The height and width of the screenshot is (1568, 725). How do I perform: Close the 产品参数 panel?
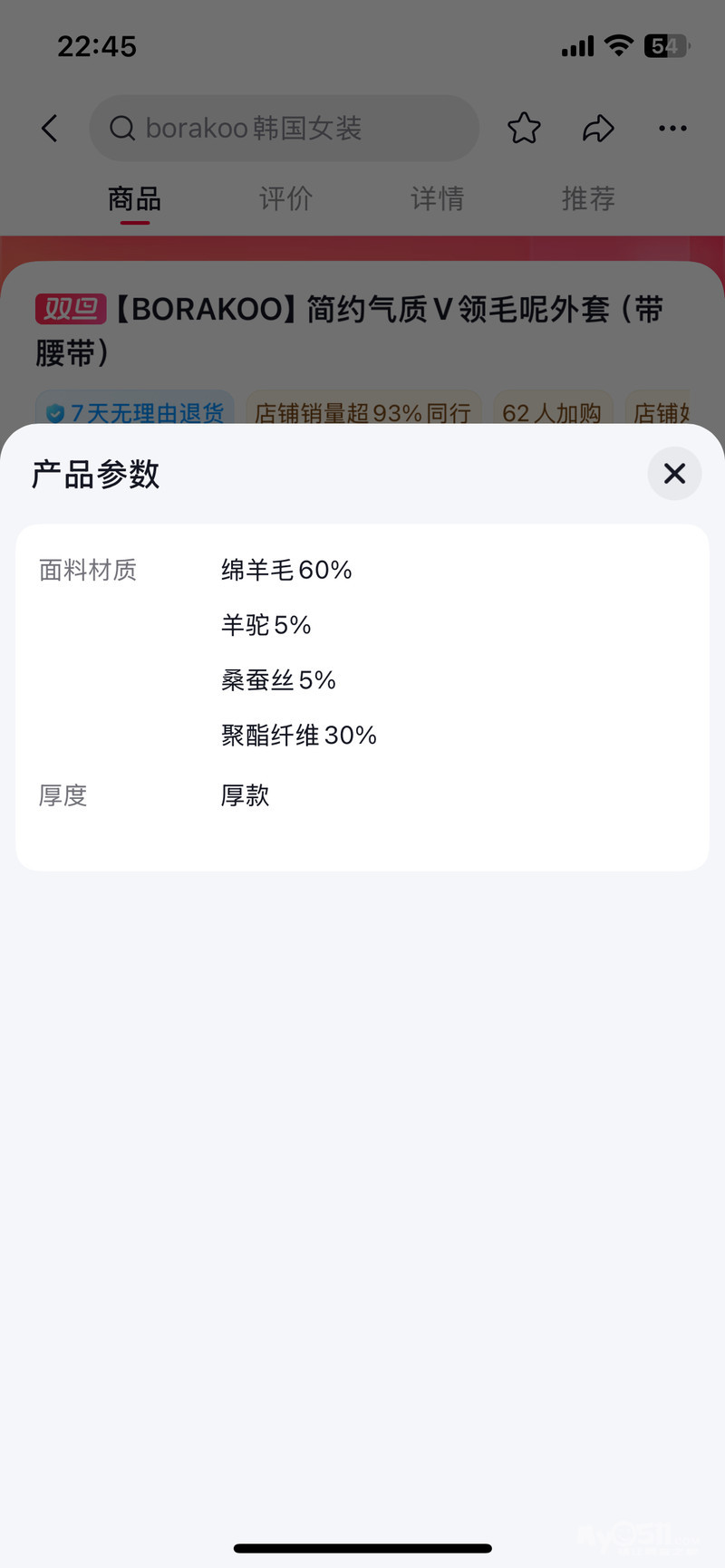[674, 473]
